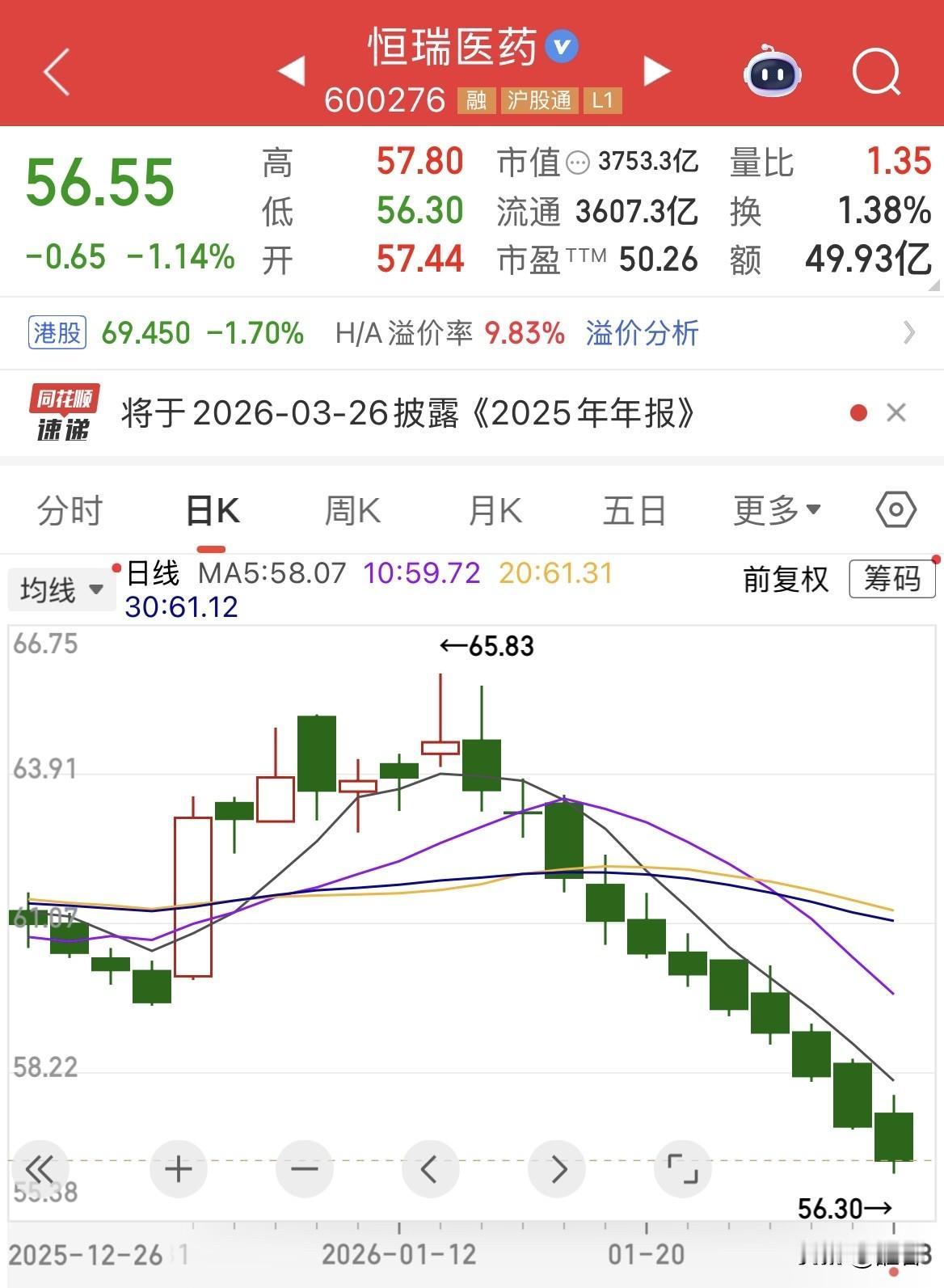The height and width of the screenshot is (1288, 944).
Task: Navigate back with the top-left arrow
Action: [x=53, y=72]
